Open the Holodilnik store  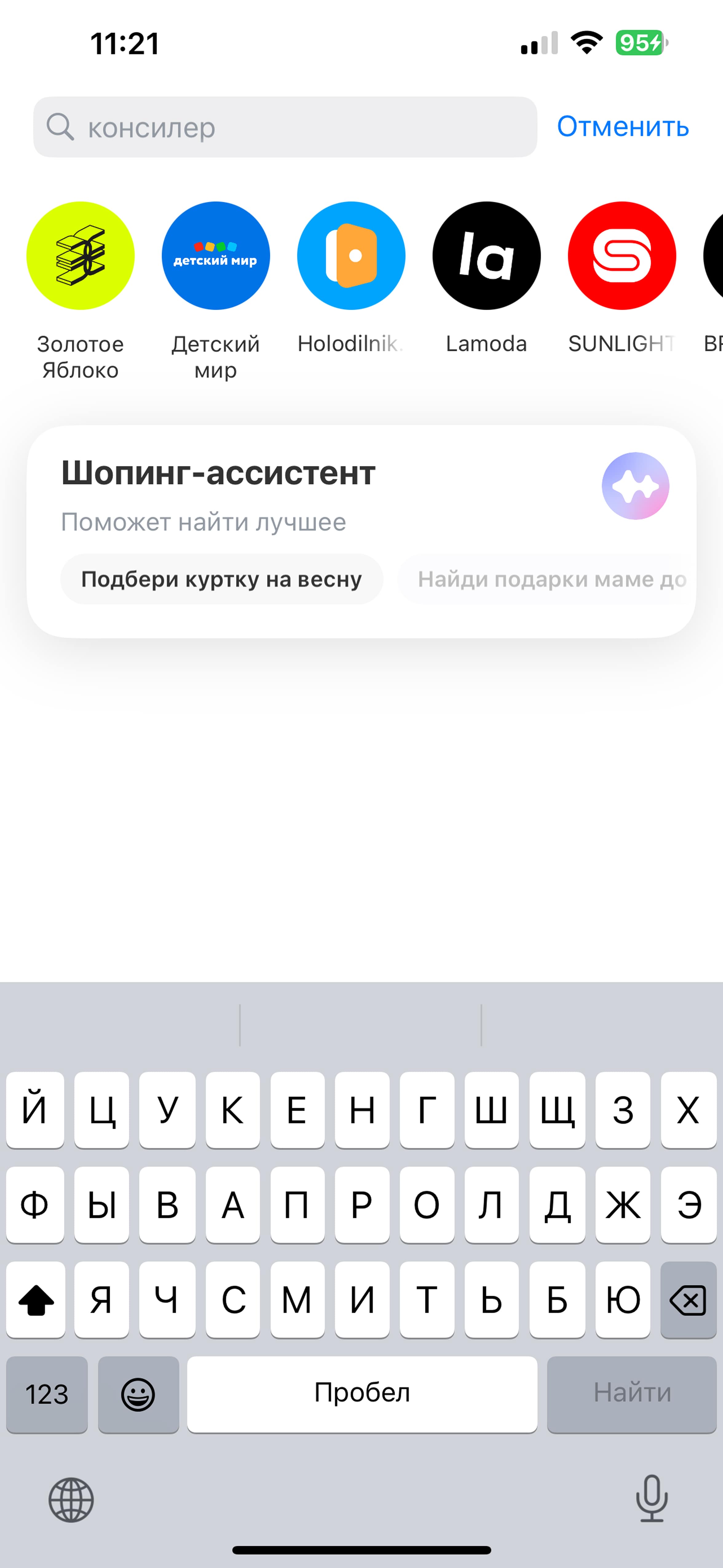coord(351,255)
